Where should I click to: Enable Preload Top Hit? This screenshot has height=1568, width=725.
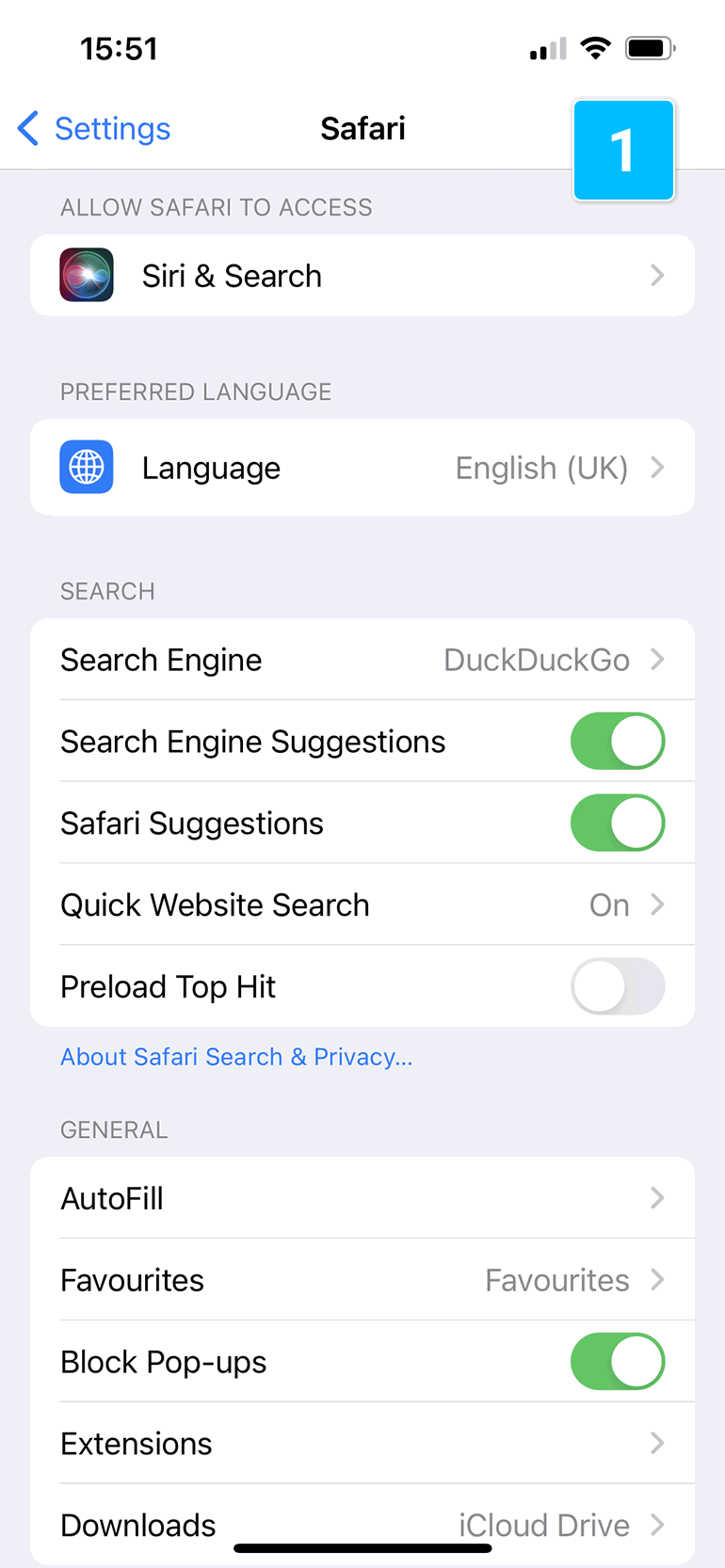[617, 986]
